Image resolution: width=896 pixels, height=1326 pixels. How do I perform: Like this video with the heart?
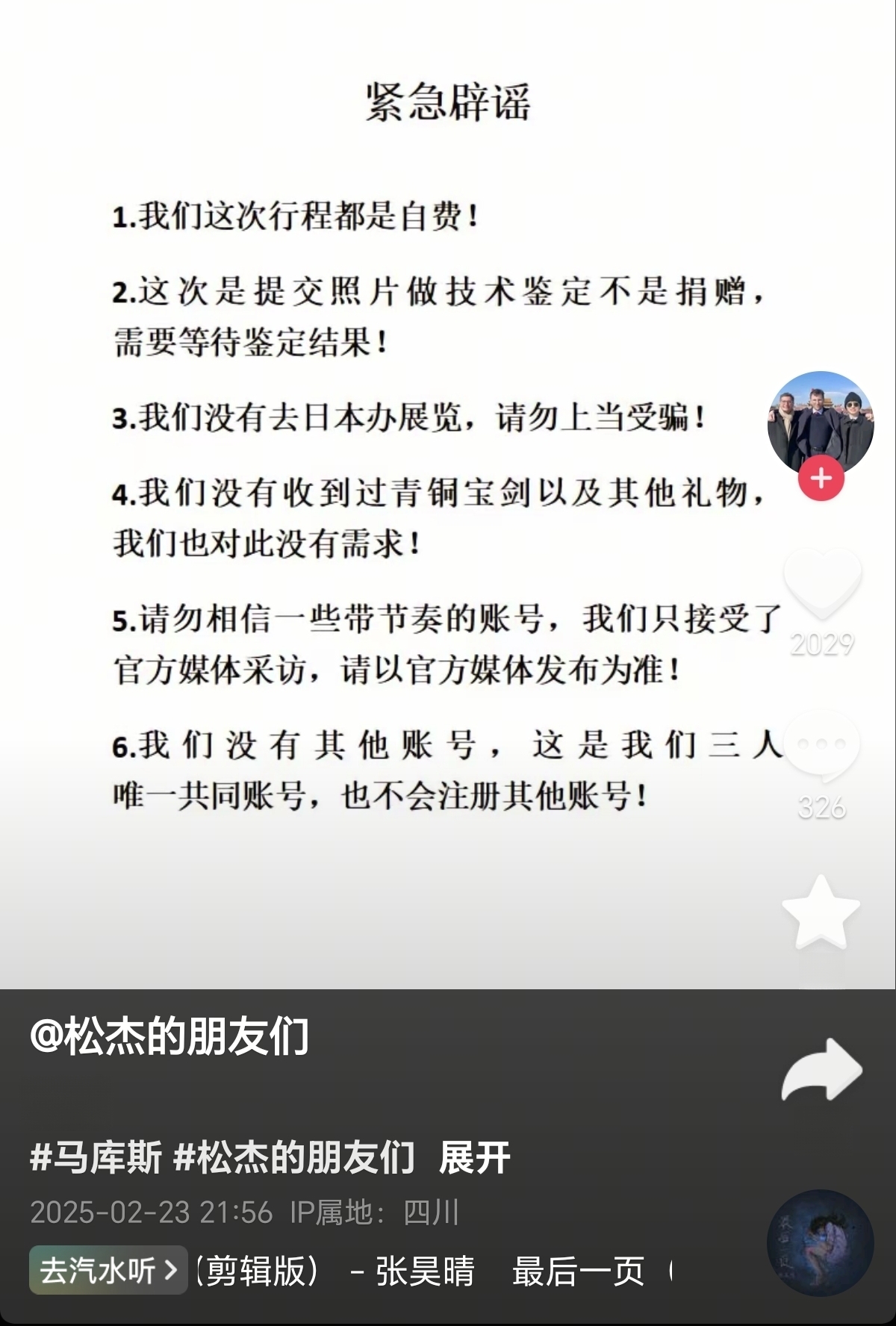point(821,584)
